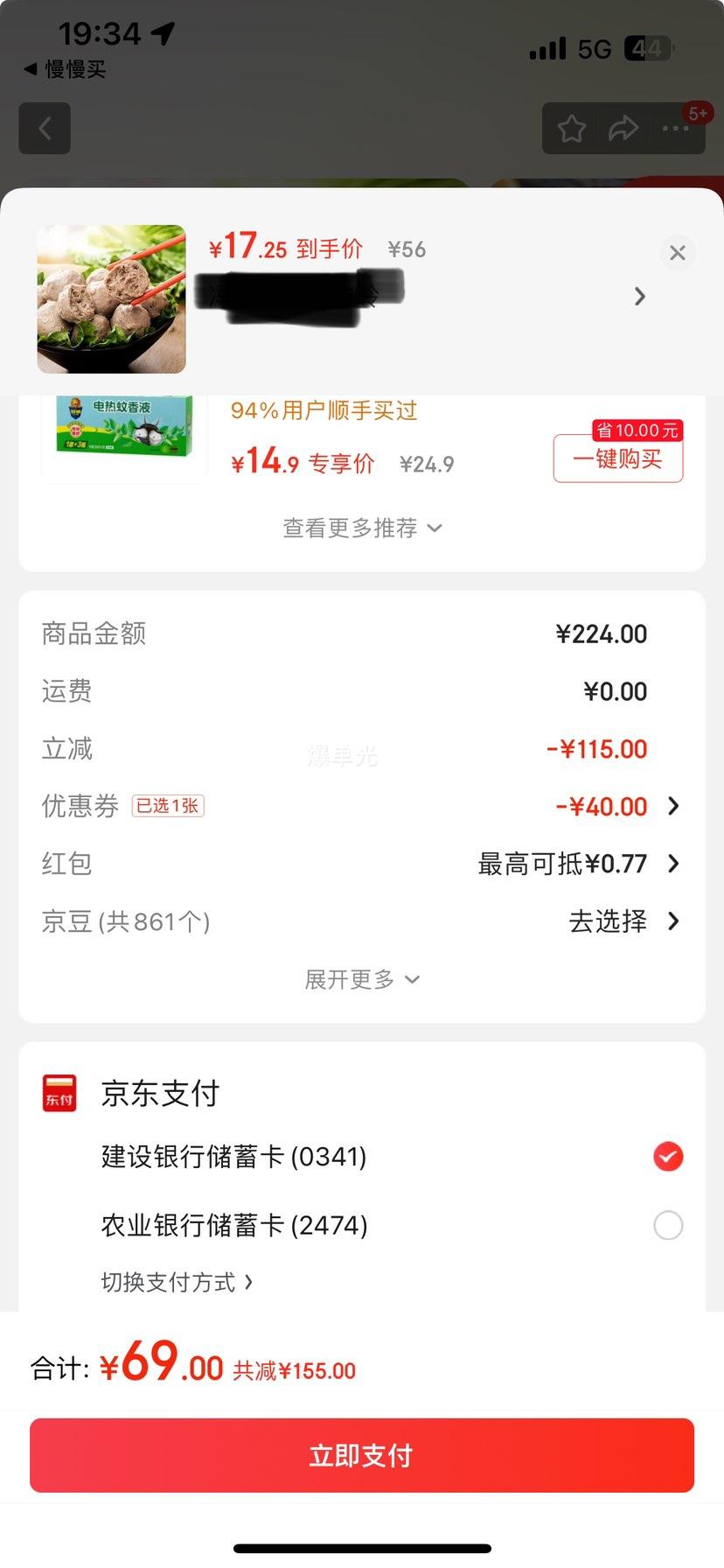The image size is (724, 1568).
Task: Expand 查看更多推荐
Action: click(362, 528)
